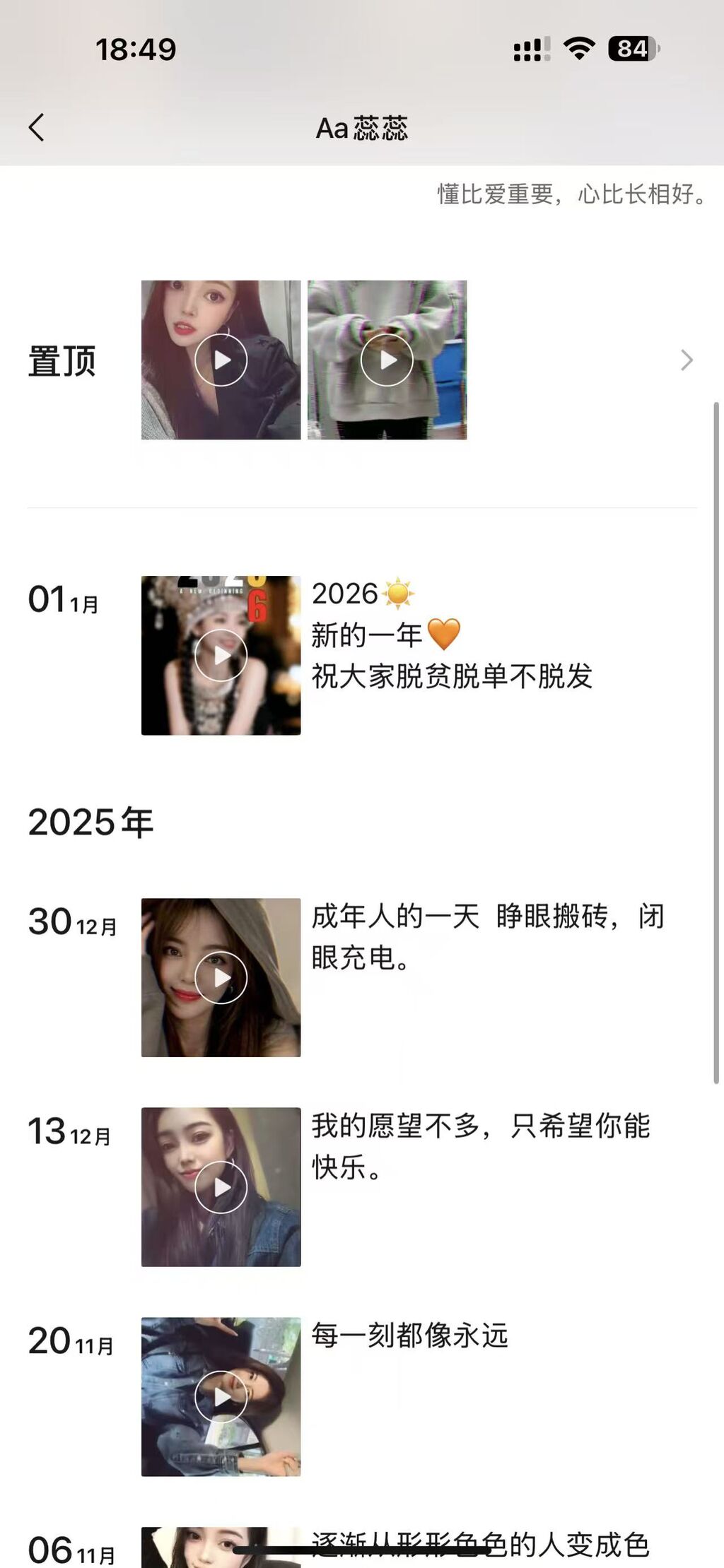Open the post 我的愿望不多，只希望你能快乐

click(481, 1146)
